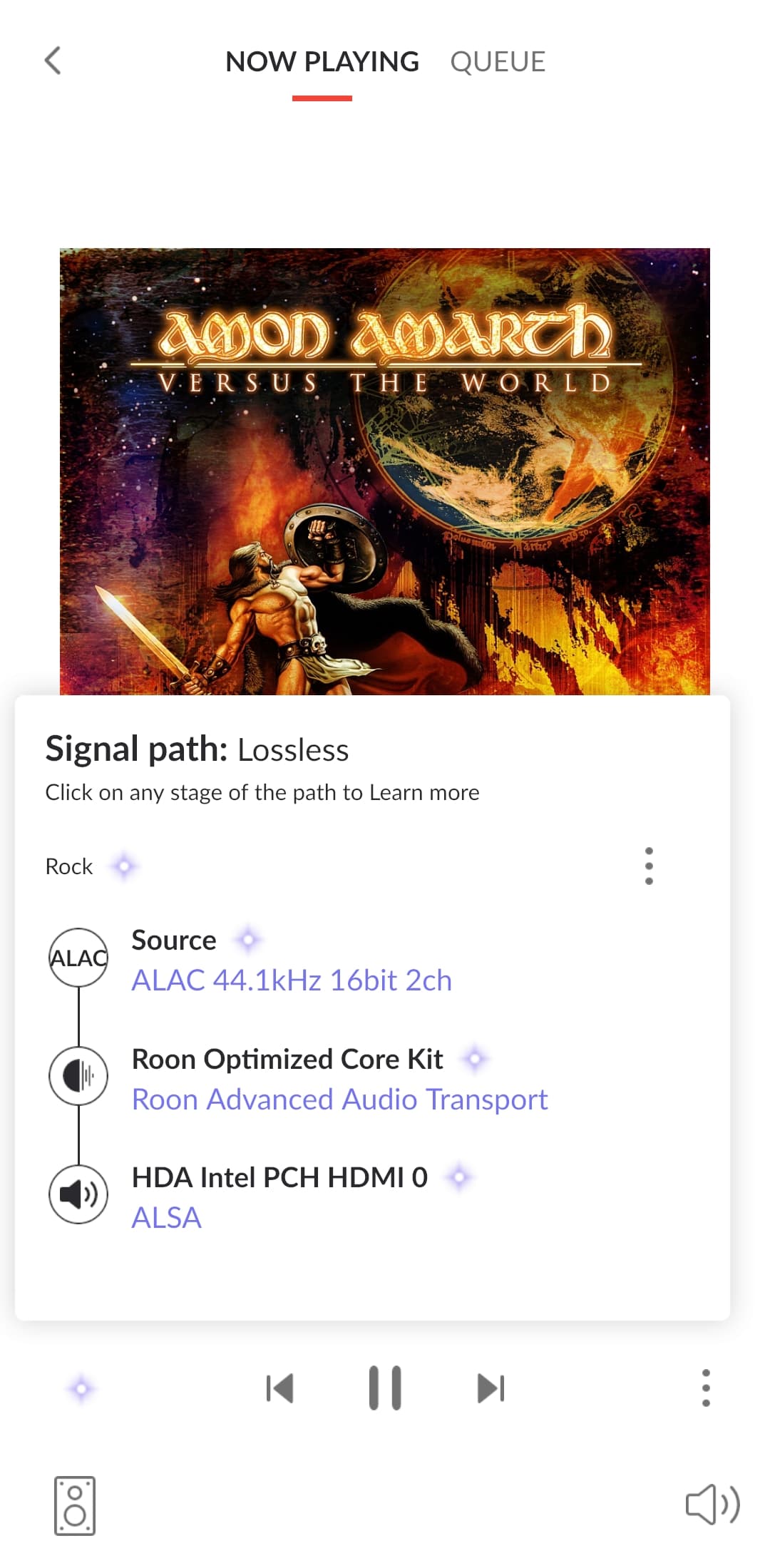Open the Versus the World album artwork

[385, 471]
